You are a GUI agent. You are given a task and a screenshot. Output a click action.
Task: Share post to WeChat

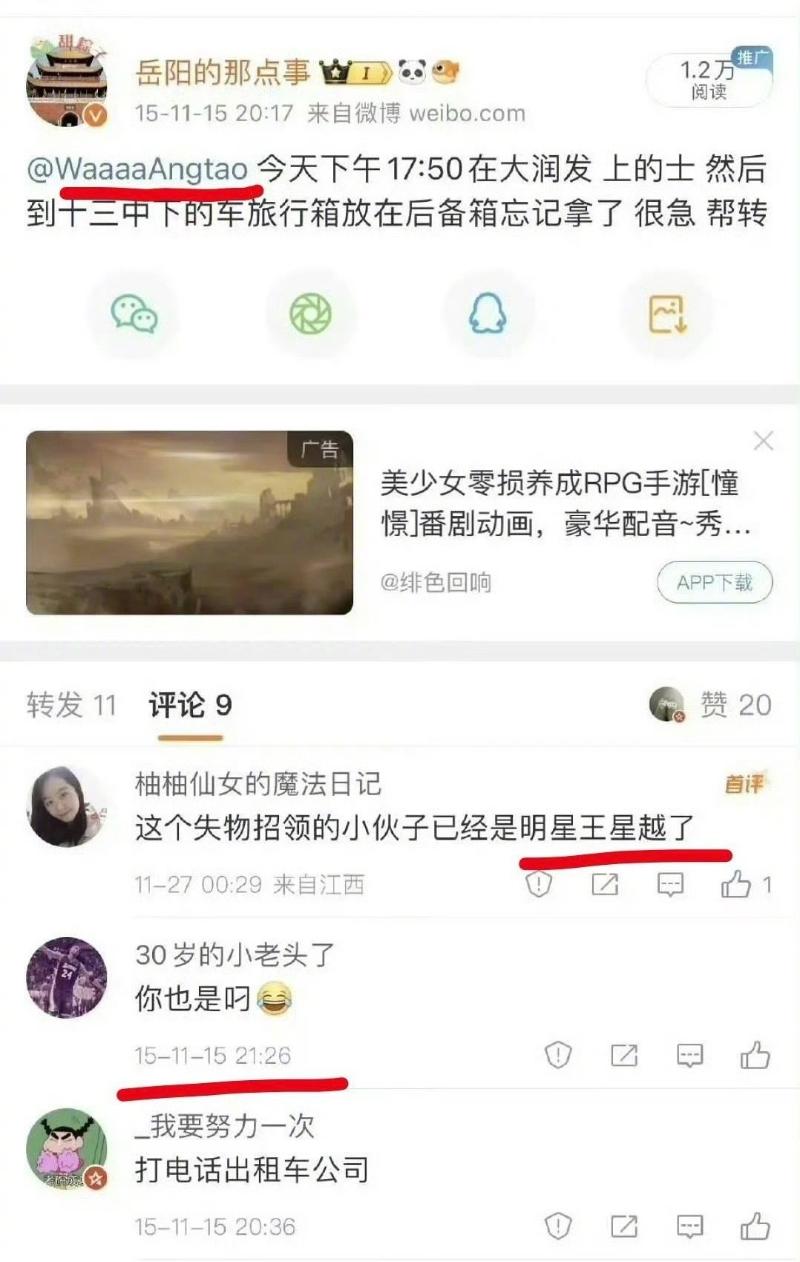pos(133,315)
